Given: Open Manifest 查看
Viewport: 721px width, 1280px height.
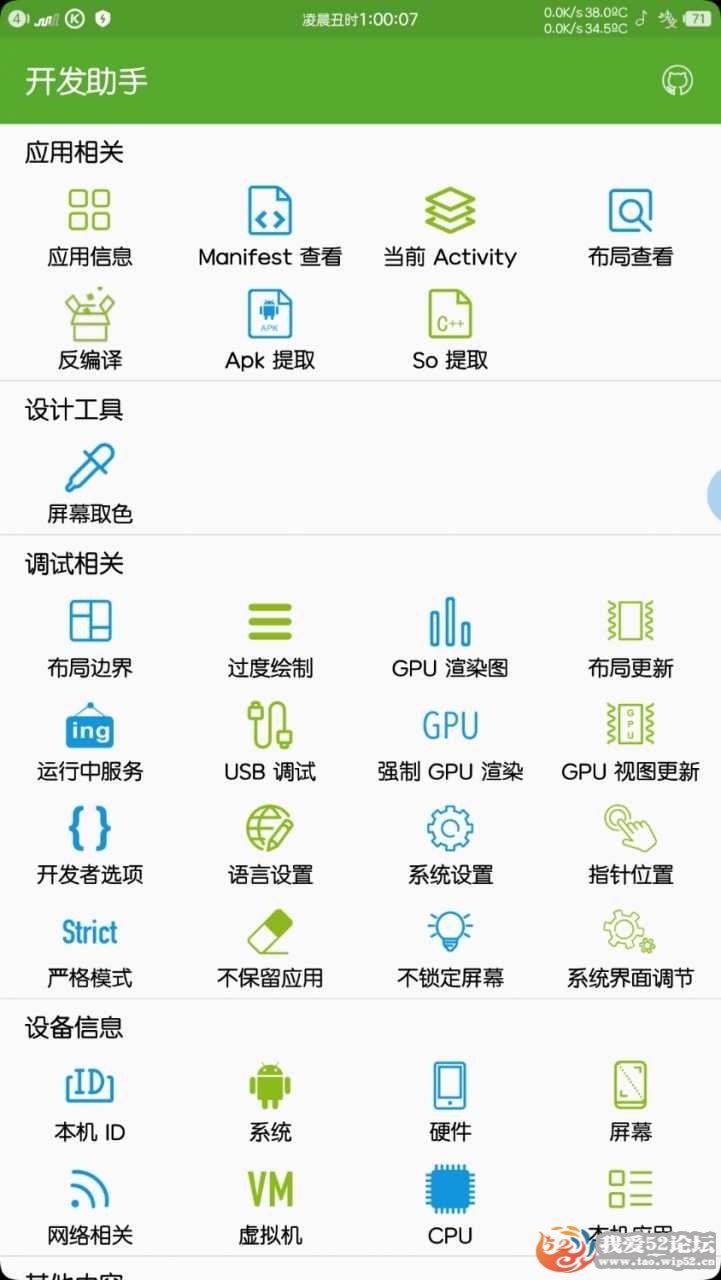Looking at the screenshot, I should (x=270, y=226).
